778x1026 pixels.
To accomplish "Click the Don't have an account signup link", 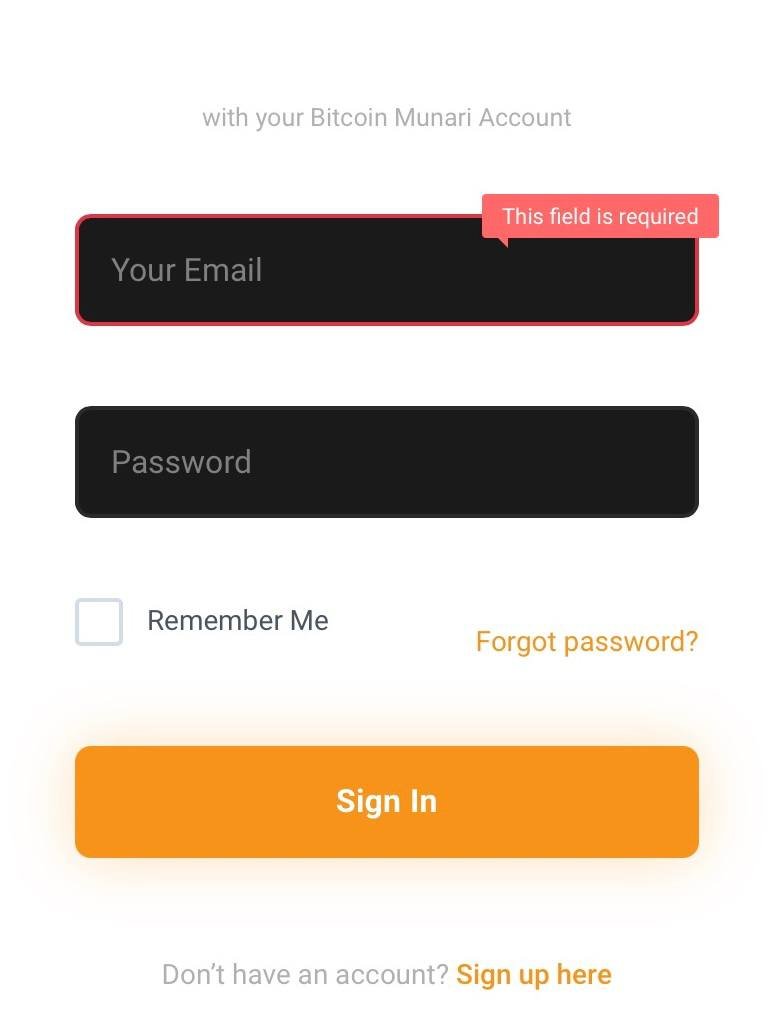I will pyautogui.click(x=533, y=974).
